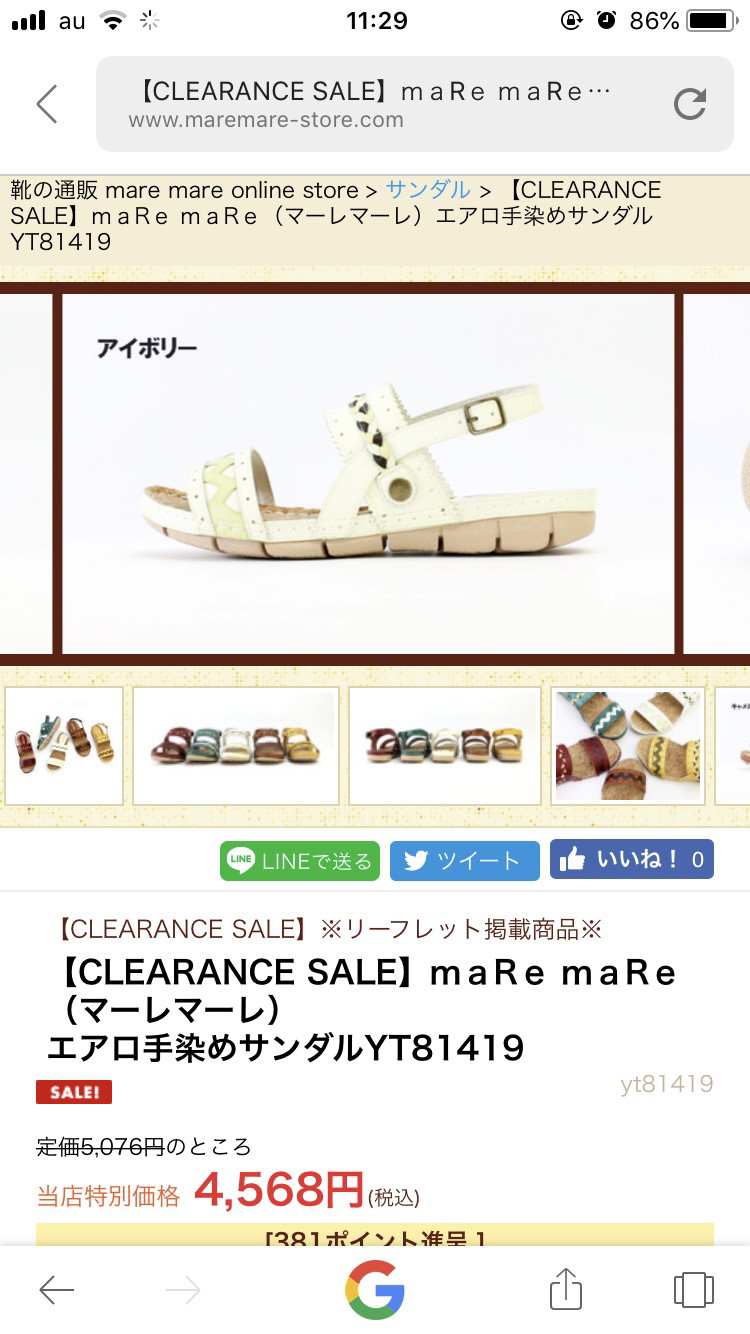Select thumbnail of sandals arranged in fan
The width and height of the screenshot is (750, 1334).
click(63, 746)
